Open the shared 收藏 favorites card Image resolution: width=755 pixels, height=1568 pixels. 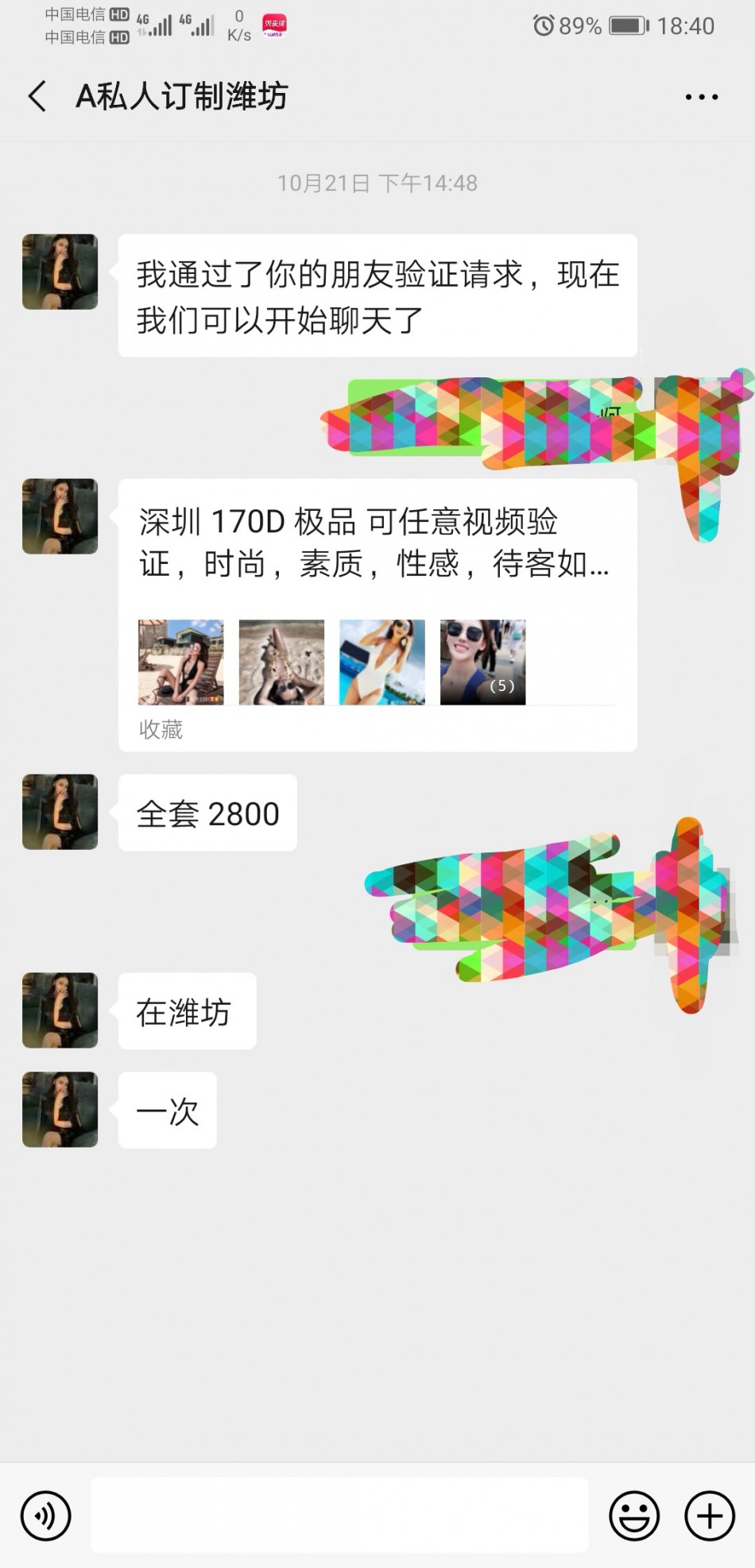point(377,615)
